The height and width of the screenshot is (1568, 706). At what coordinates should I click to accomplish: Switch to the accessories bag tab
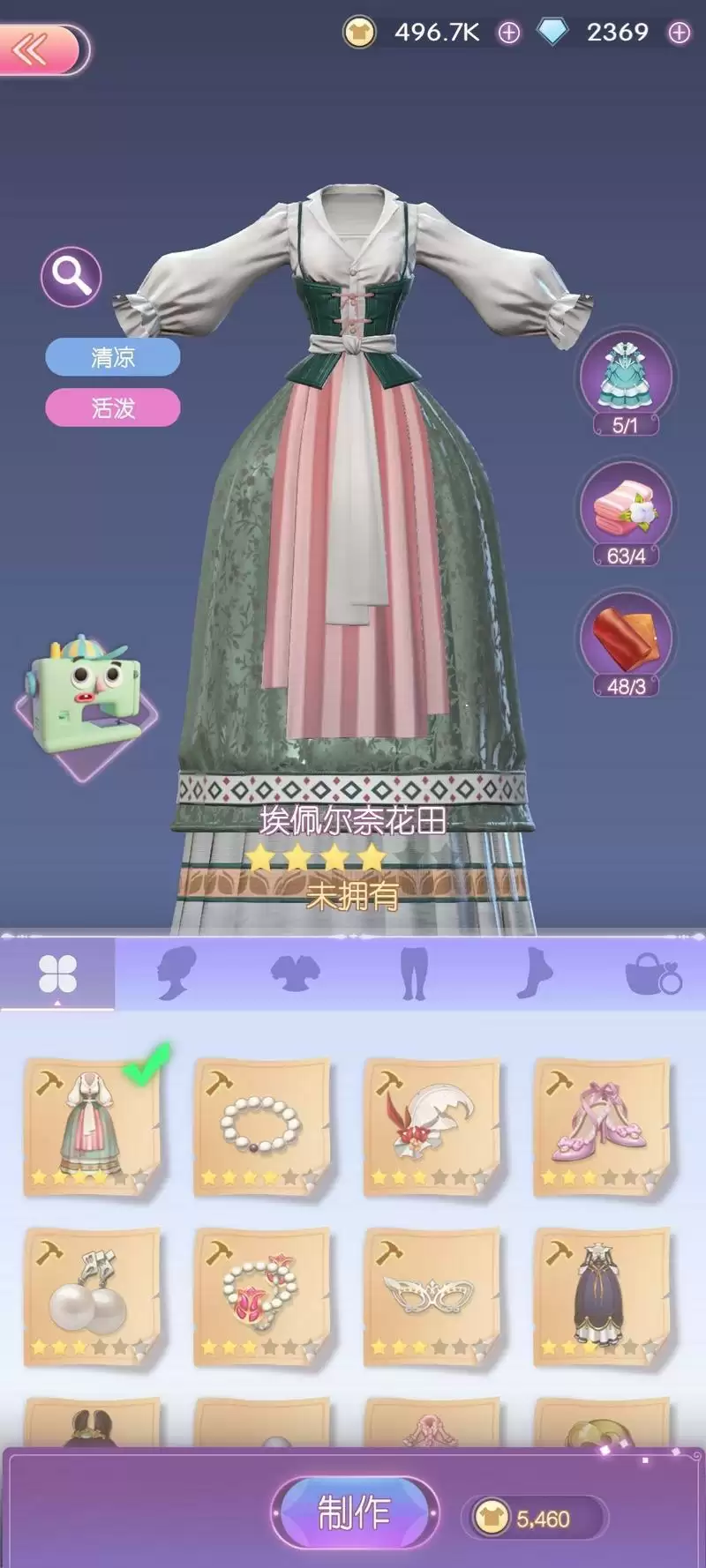tap(652, 974)
